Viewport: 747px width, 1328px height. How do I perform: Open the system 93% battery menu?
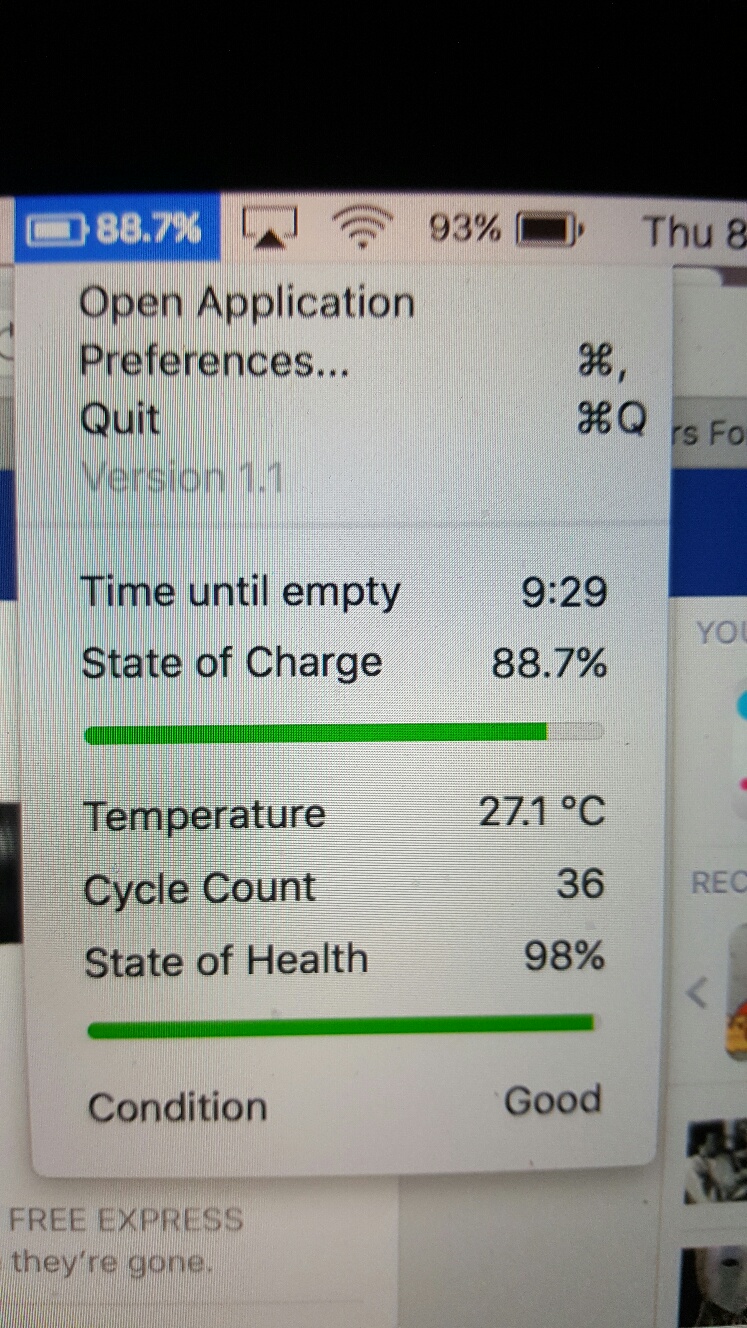505,230
